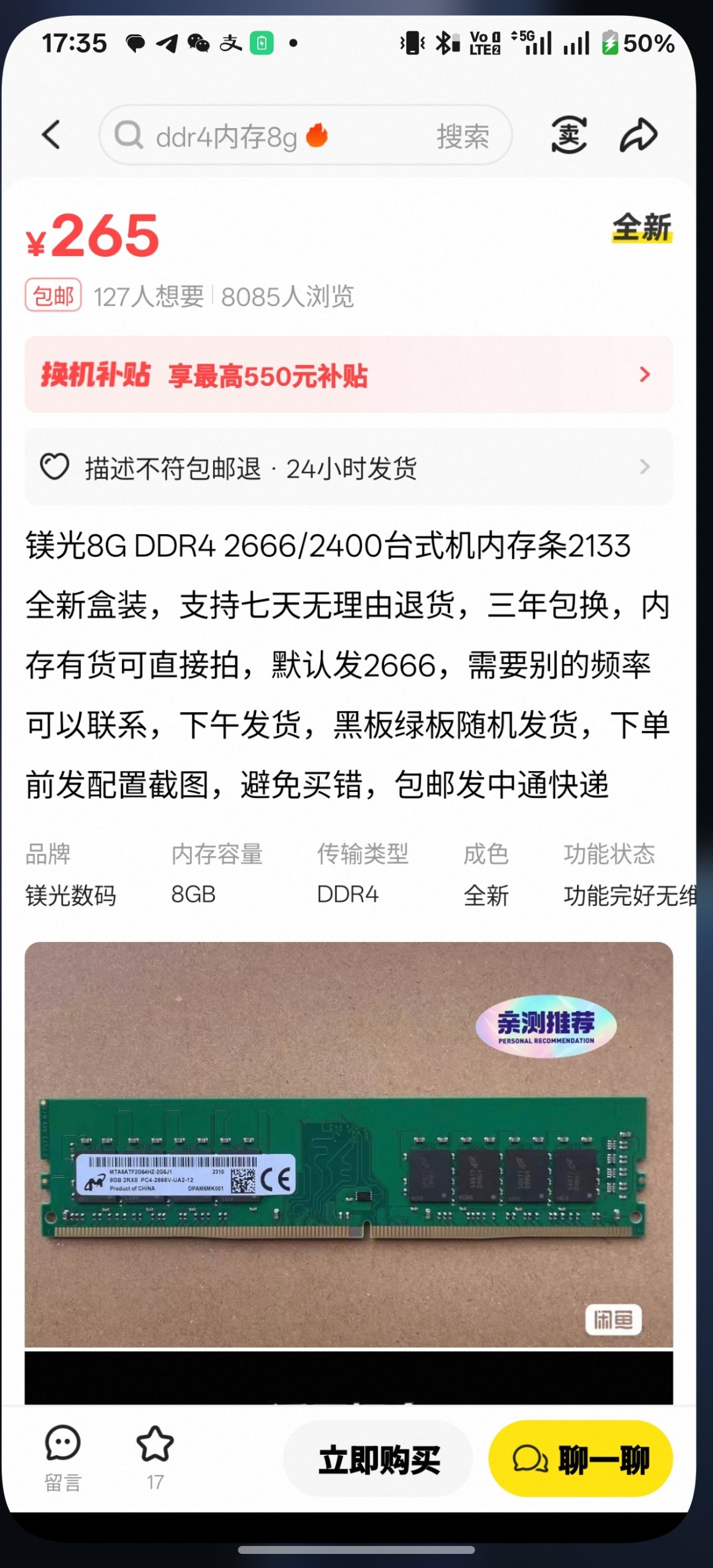
Task: Tap the 搜索 search button
Action: (462, 136)
